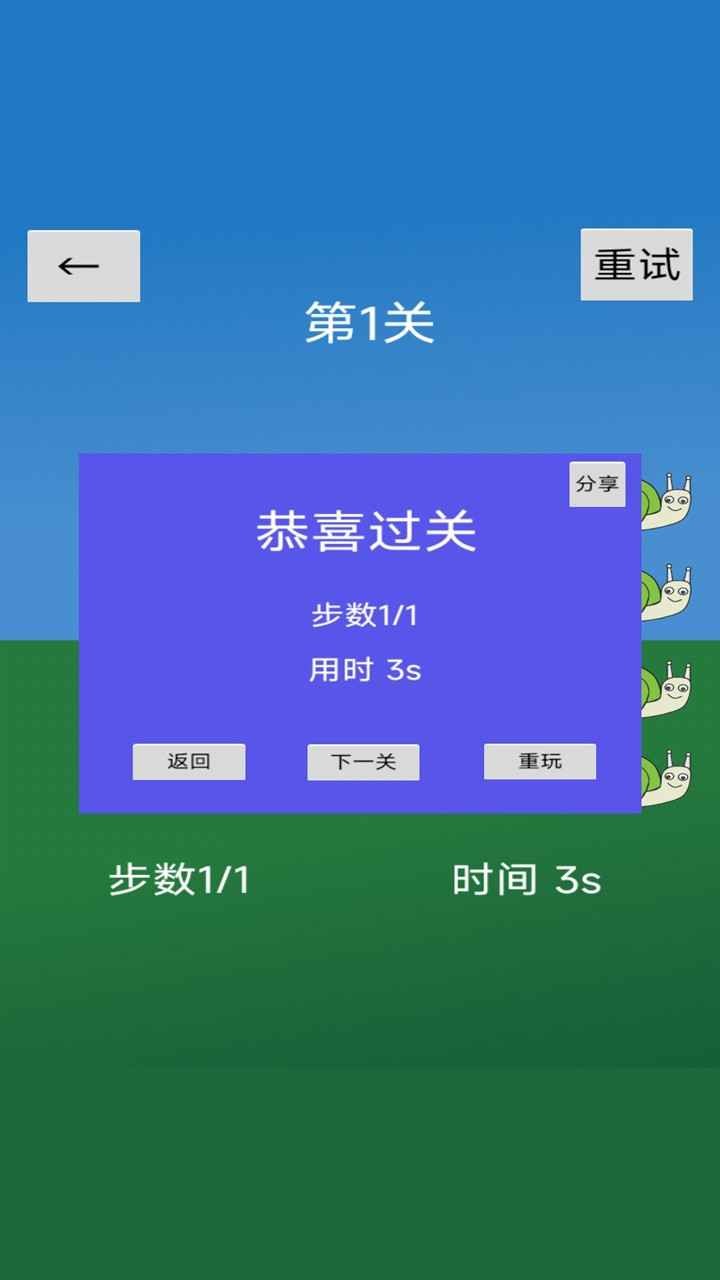Proceed to 下一关 next level
720x1280 pixels.
point(363,762)
